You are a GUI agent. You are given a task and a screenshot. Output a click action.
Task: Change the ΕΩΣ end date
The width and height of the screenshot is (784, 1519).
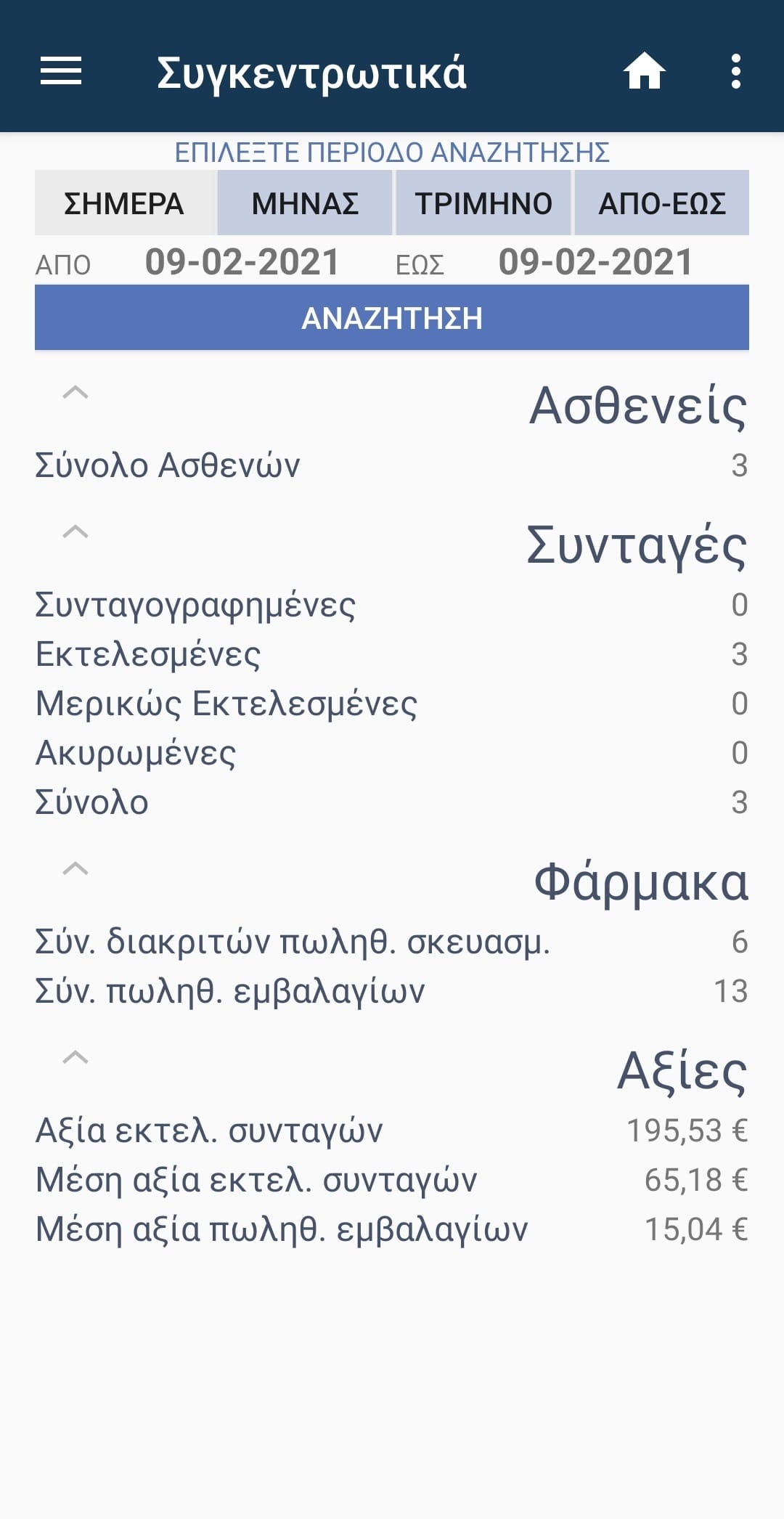(595, 262)
